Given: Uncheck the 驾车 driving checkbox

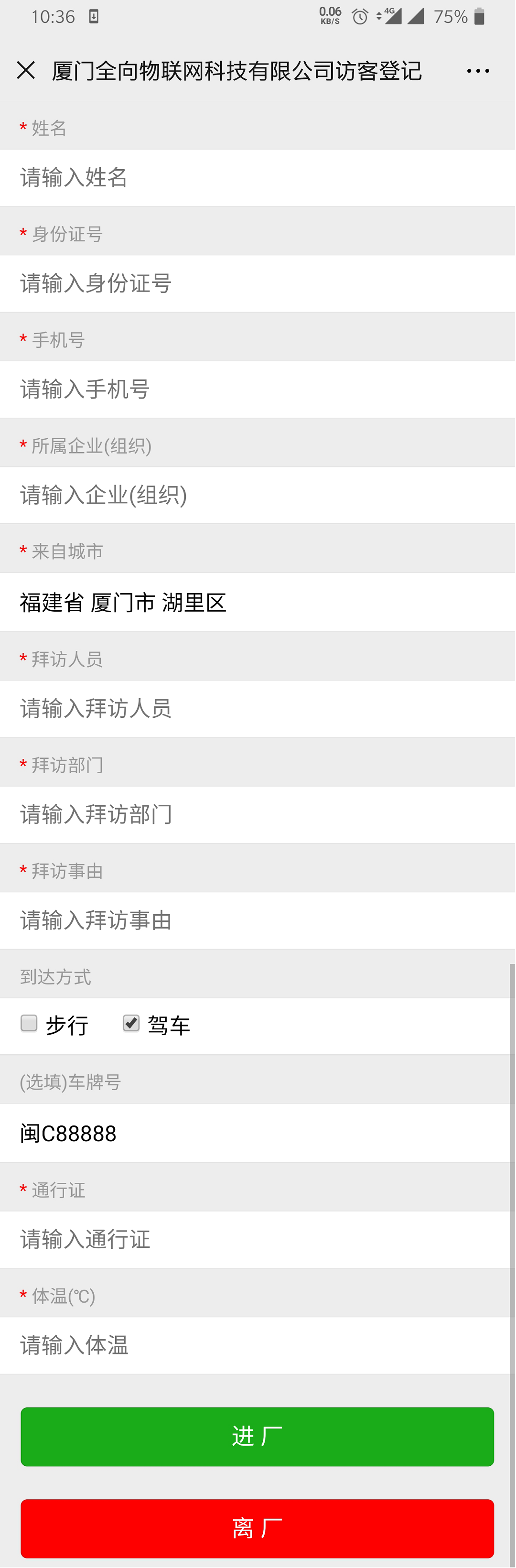Looking at the screenshot, I should (x=131, y=1023).
